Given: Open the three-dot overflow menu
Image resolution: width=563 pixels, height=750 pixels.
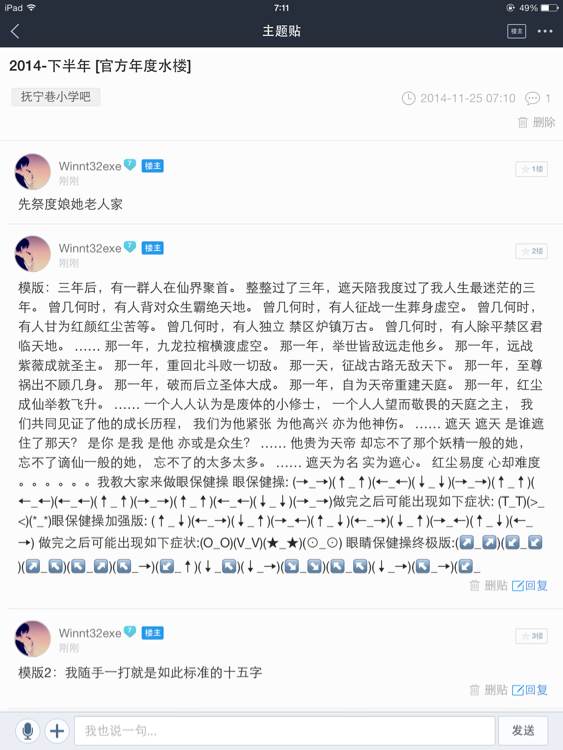Looking at the screenshot, I should (545, 32).
